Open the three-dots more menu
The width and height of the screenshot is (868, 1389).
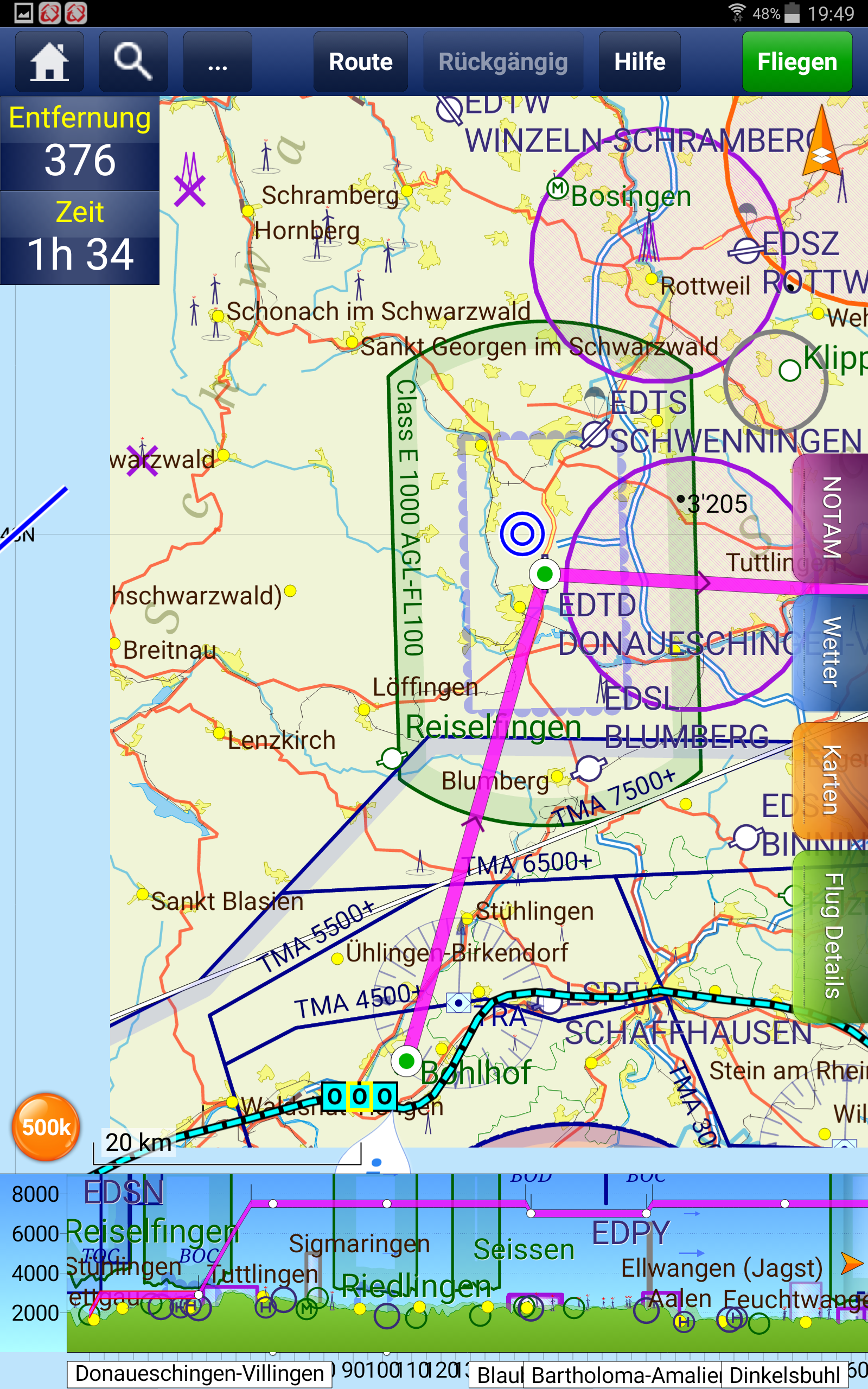[x=218, y=61]
